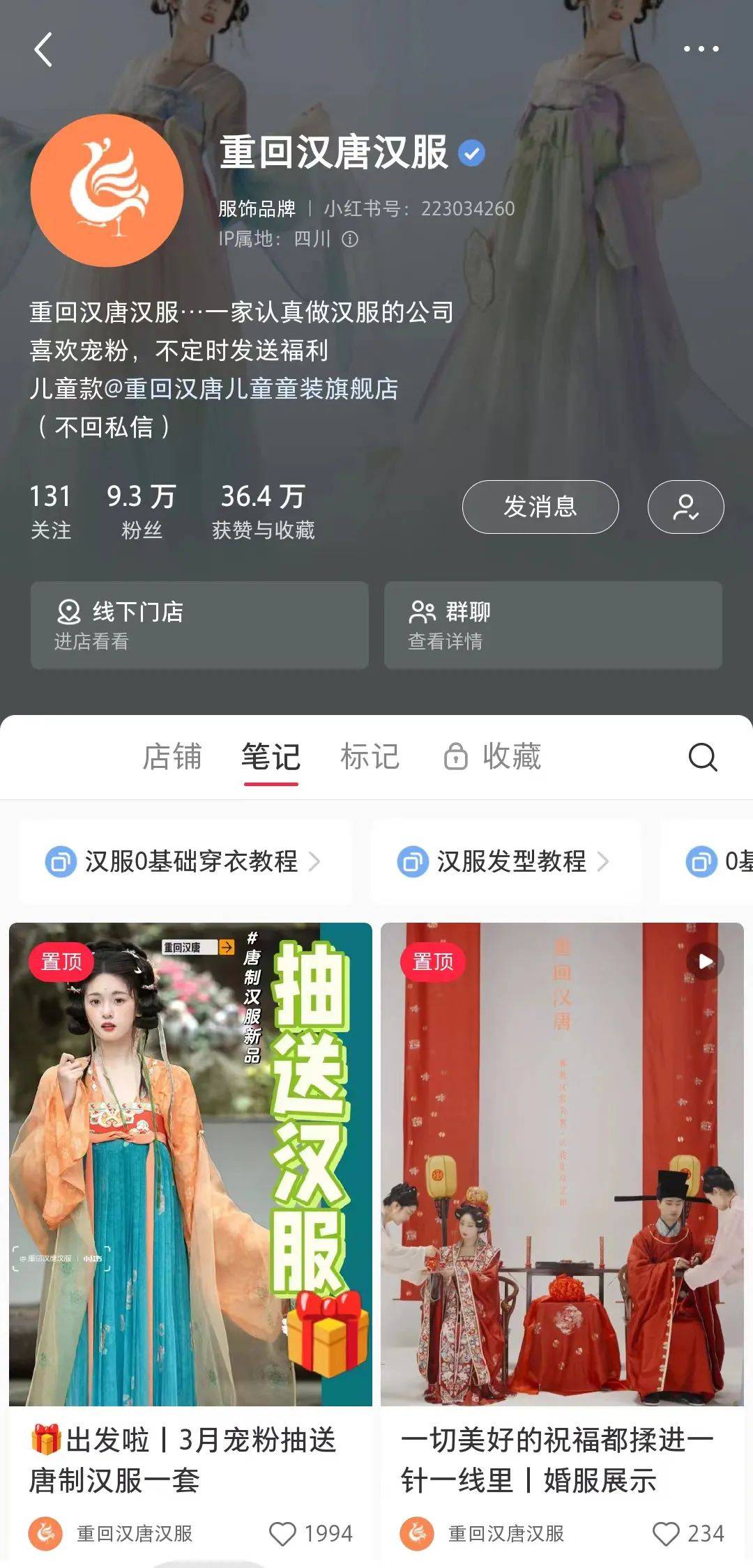Switch to the 标记 tab
Viewport: 753px width, 1568px height.
point(371,755)
